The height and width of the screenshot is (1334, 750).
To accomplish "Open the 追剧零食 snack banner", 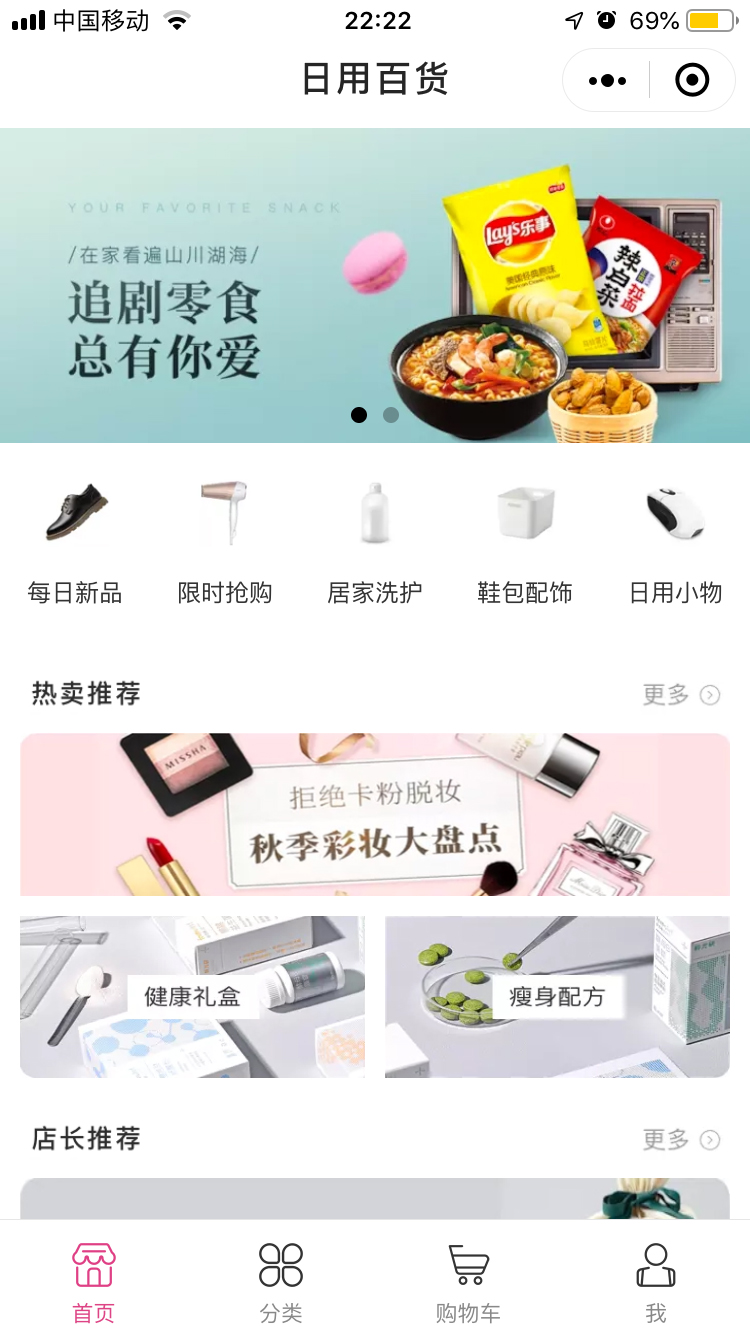I will coord(374,285).
